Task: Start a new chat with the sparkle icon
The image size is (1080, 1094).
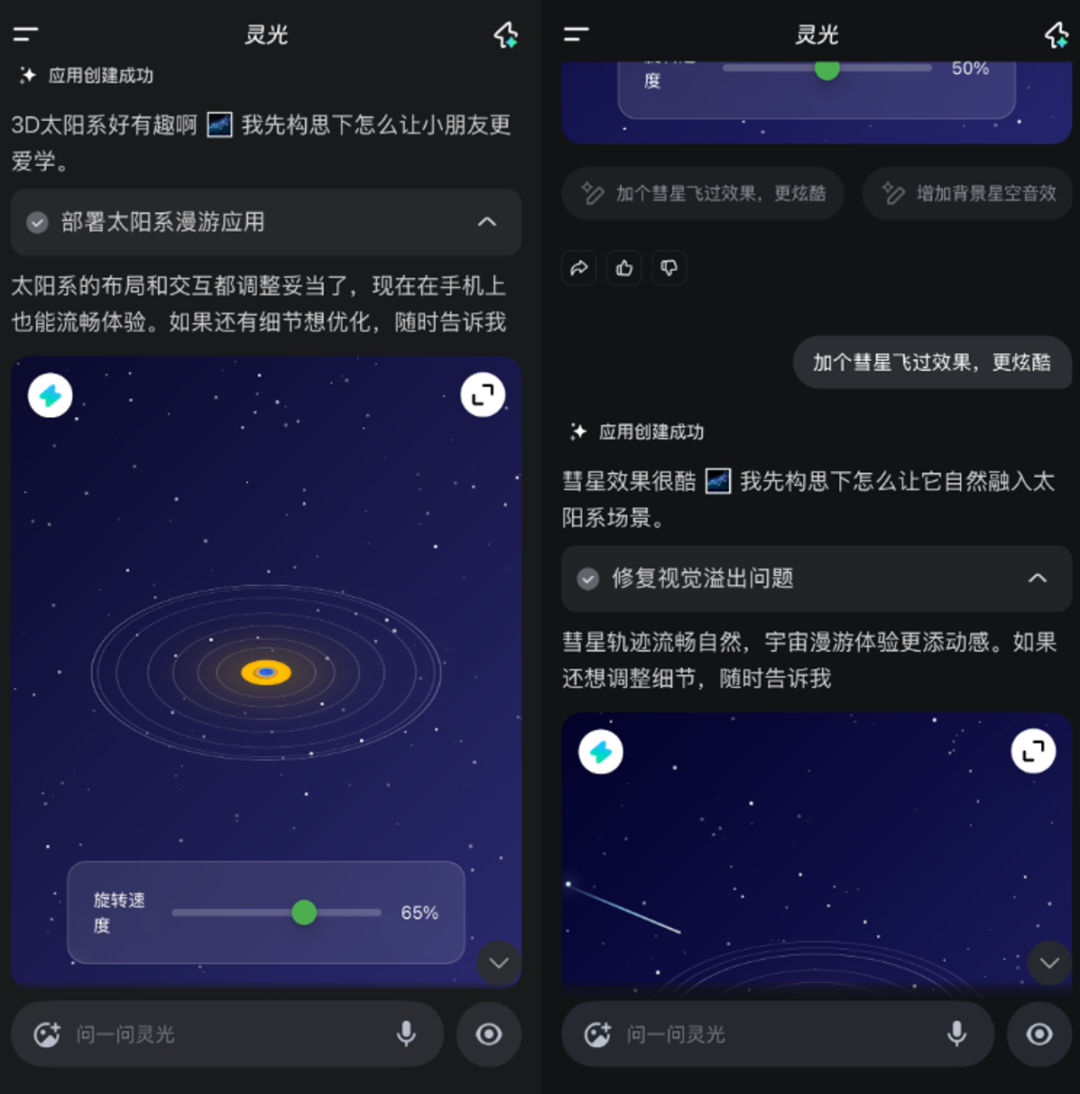Action: (x=506, y=34)
